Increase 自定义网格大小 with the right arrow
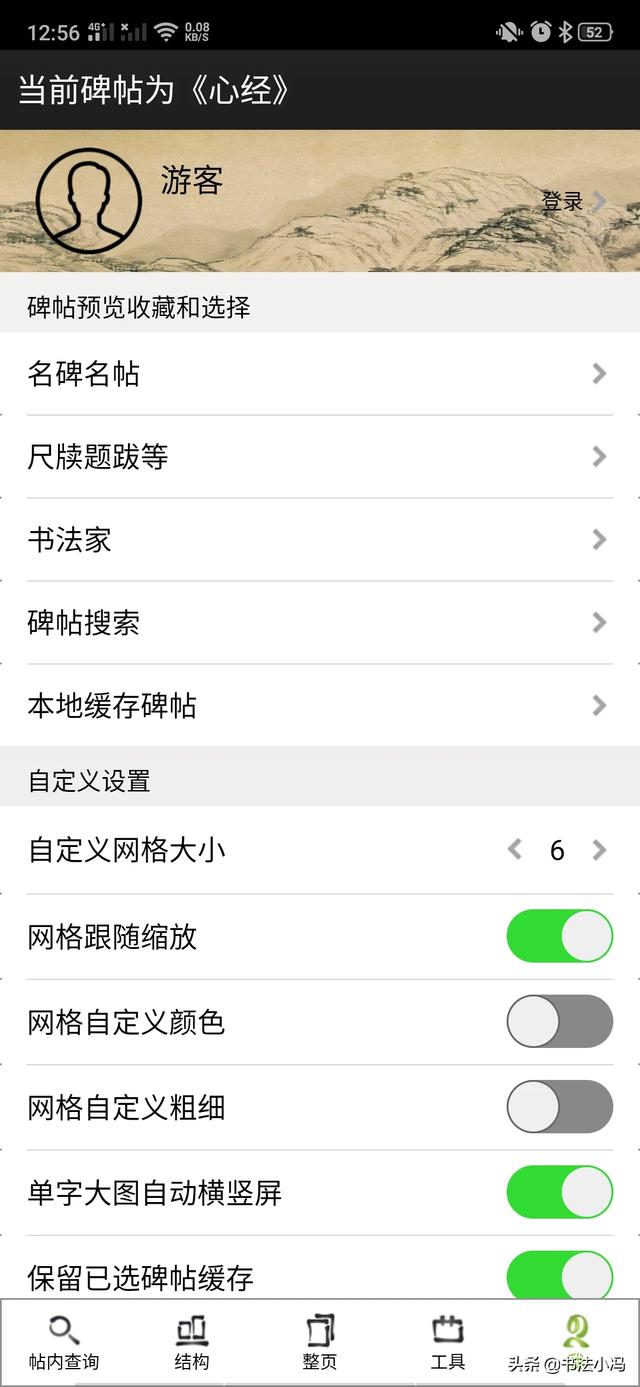Screen dimensions: 640x1387 (x=599, y=850)
